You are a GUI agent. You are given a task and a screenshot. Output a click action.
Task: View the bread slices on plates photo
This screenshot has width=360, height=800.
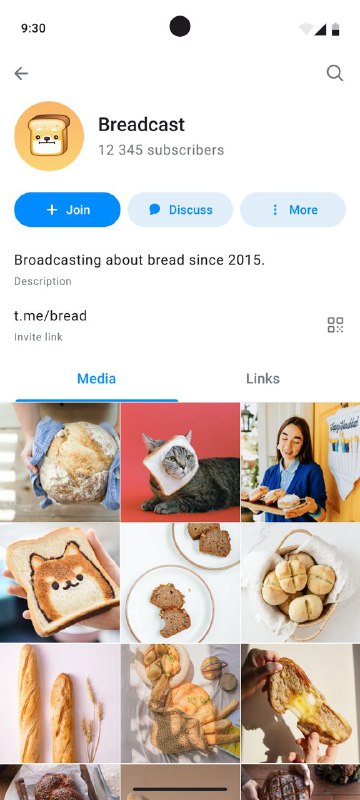(x=180, y=583)
